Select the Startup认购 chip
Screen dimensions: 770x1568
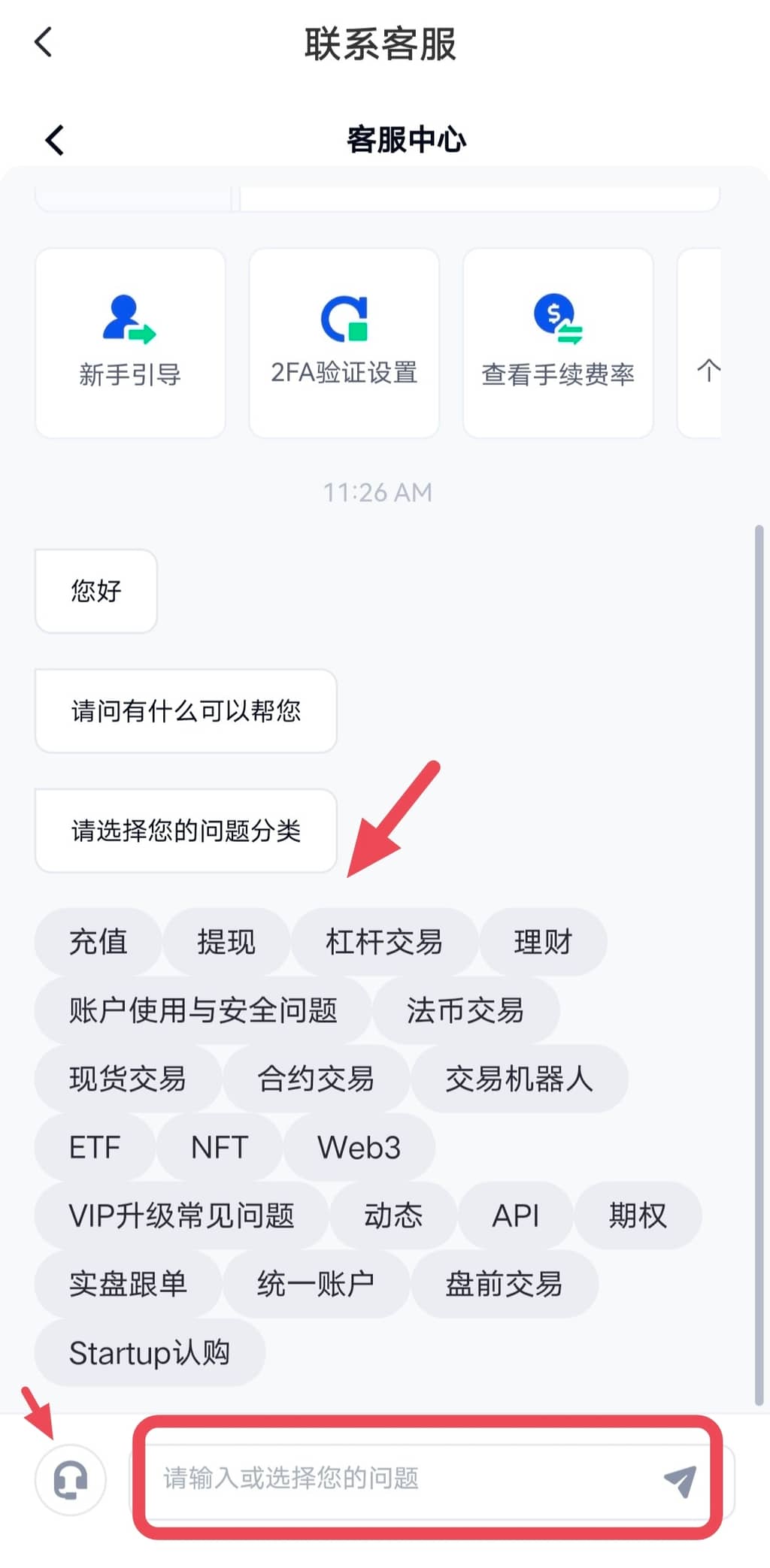[149, 1352]
